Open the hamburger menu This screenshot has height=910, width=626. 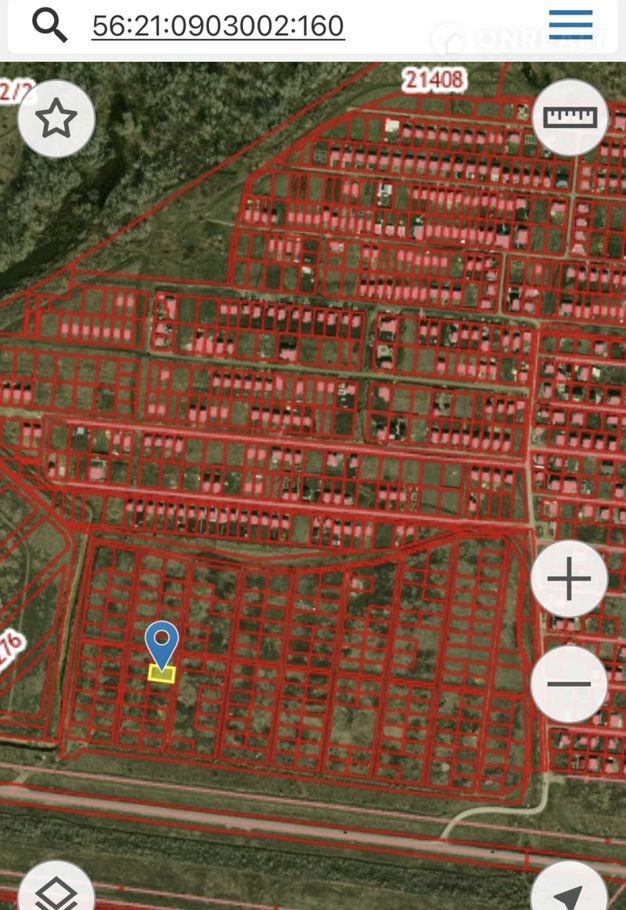pyautogui.click(x=570, y=25)
